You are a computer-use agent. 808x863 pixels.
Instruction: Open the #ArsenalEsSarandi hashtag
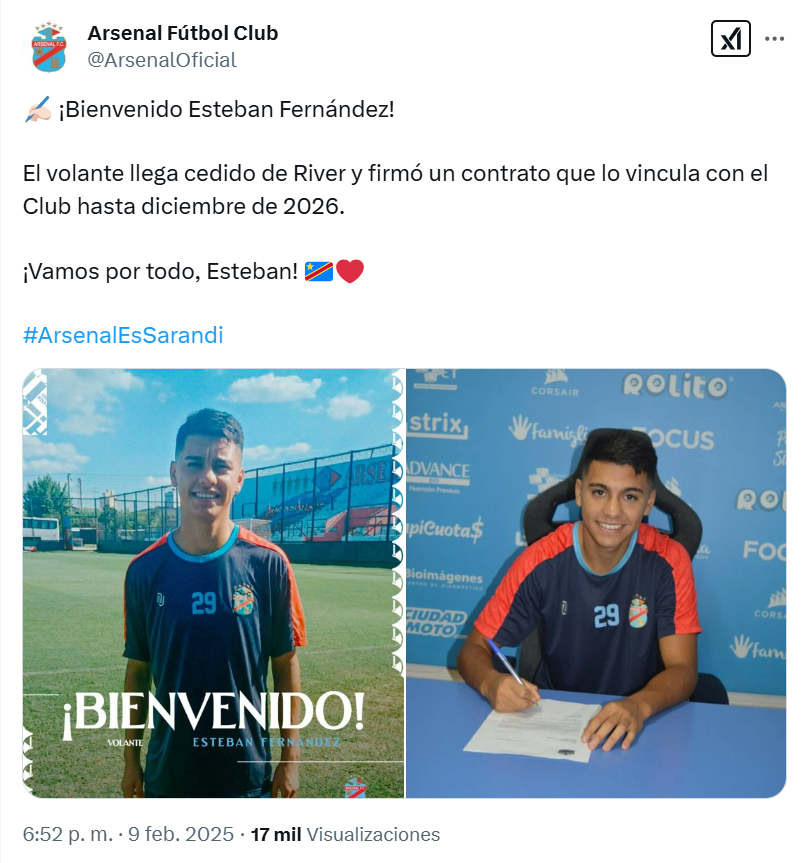tap(123, 335)
